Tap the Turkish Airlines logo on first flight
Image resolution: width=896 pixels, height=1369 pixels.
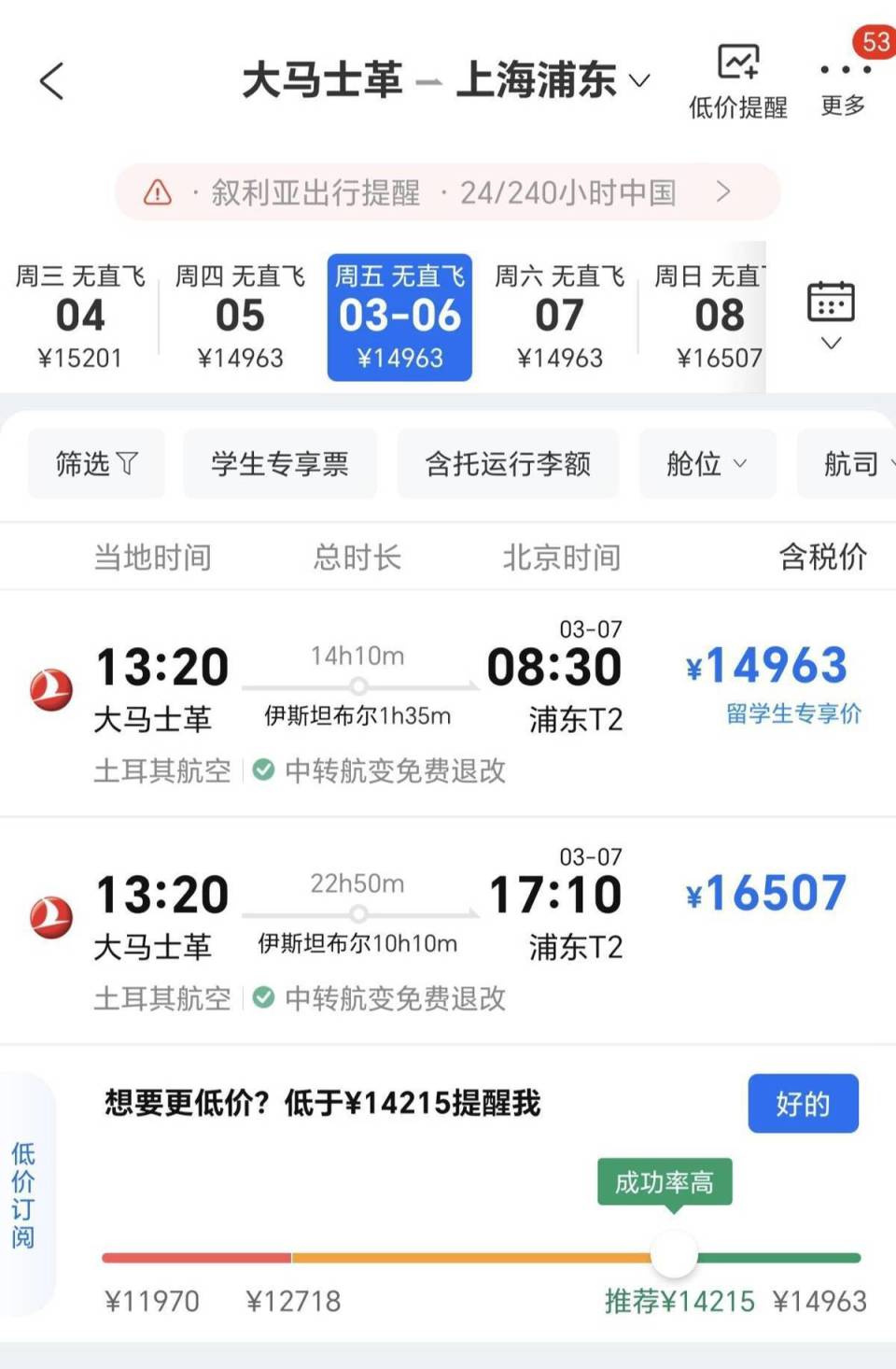point(51,687)
